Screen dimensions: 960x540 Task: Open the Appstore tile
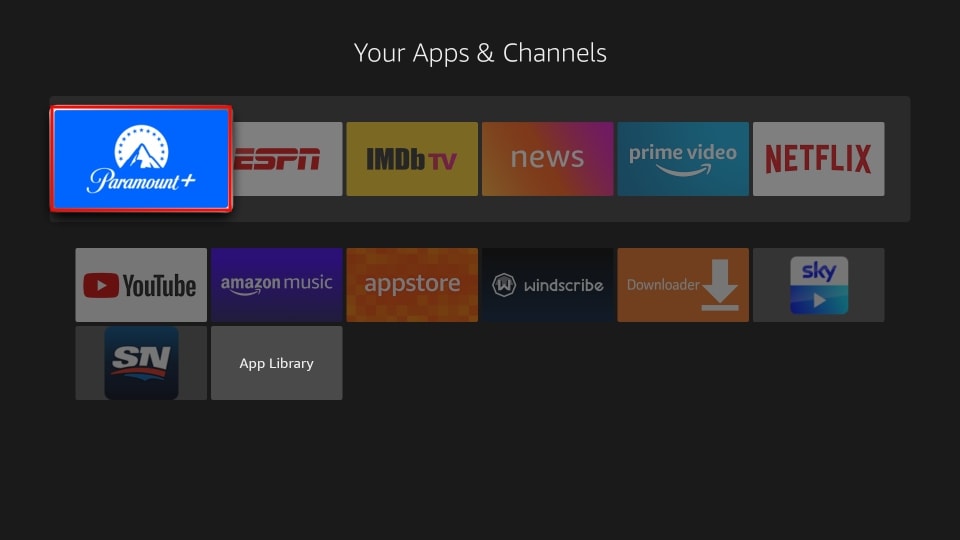coord(412,285)
